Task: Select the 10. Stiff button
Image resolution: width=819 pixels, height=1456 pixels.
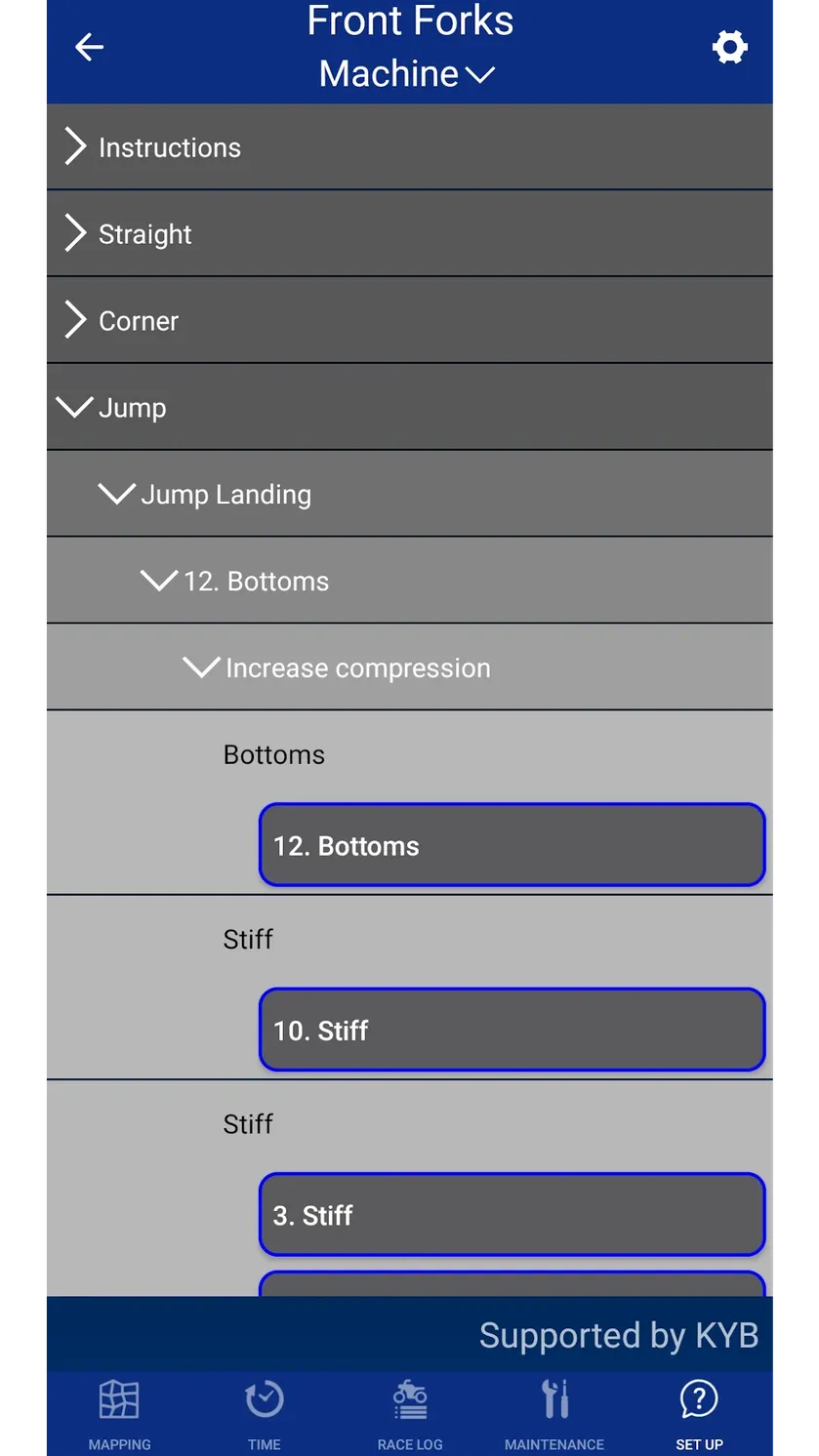Action: [x=512, y=1030]
